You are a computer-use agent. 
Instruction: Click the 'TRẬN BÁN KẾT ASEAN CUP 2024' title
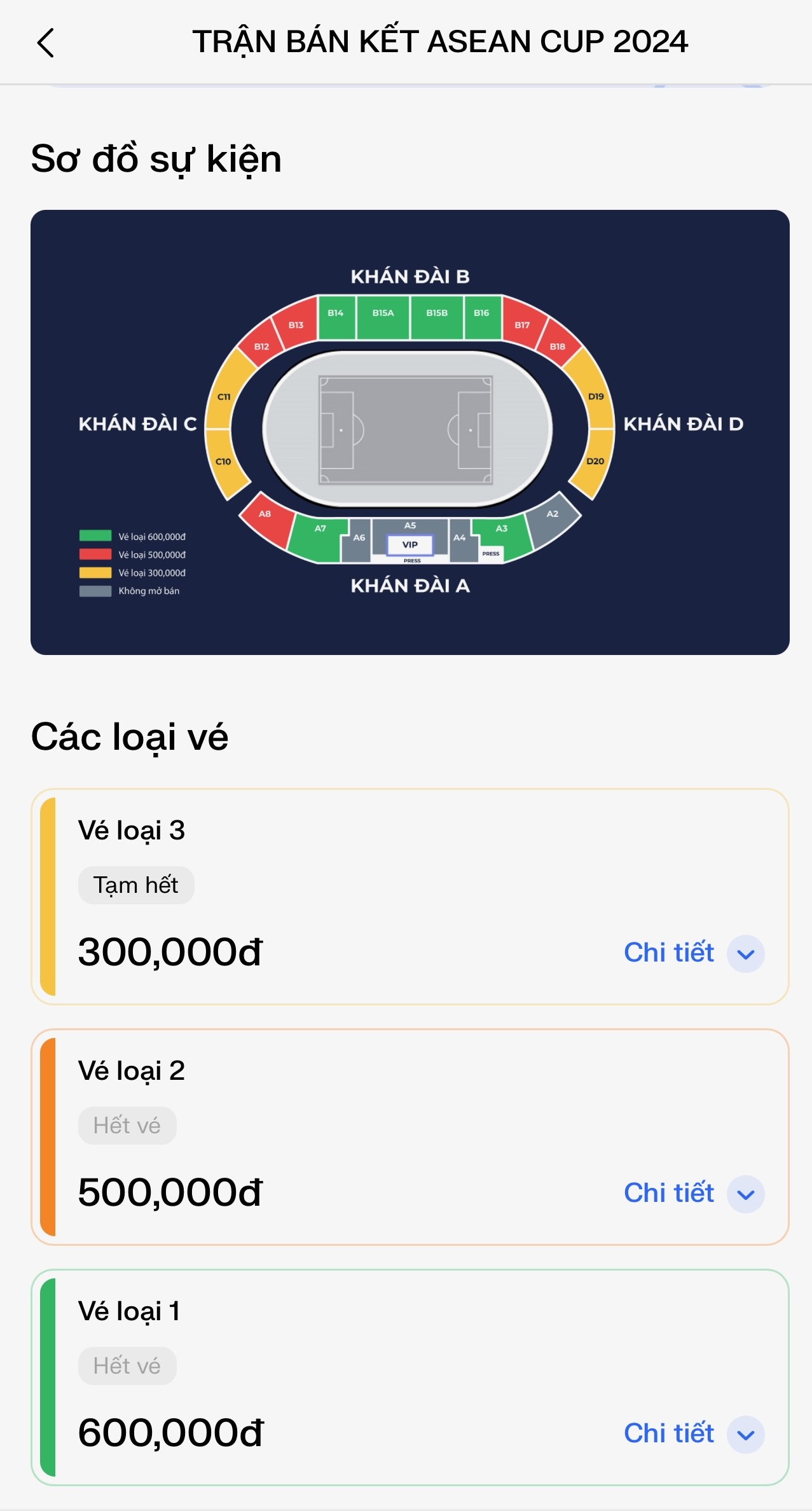[441, 42]
